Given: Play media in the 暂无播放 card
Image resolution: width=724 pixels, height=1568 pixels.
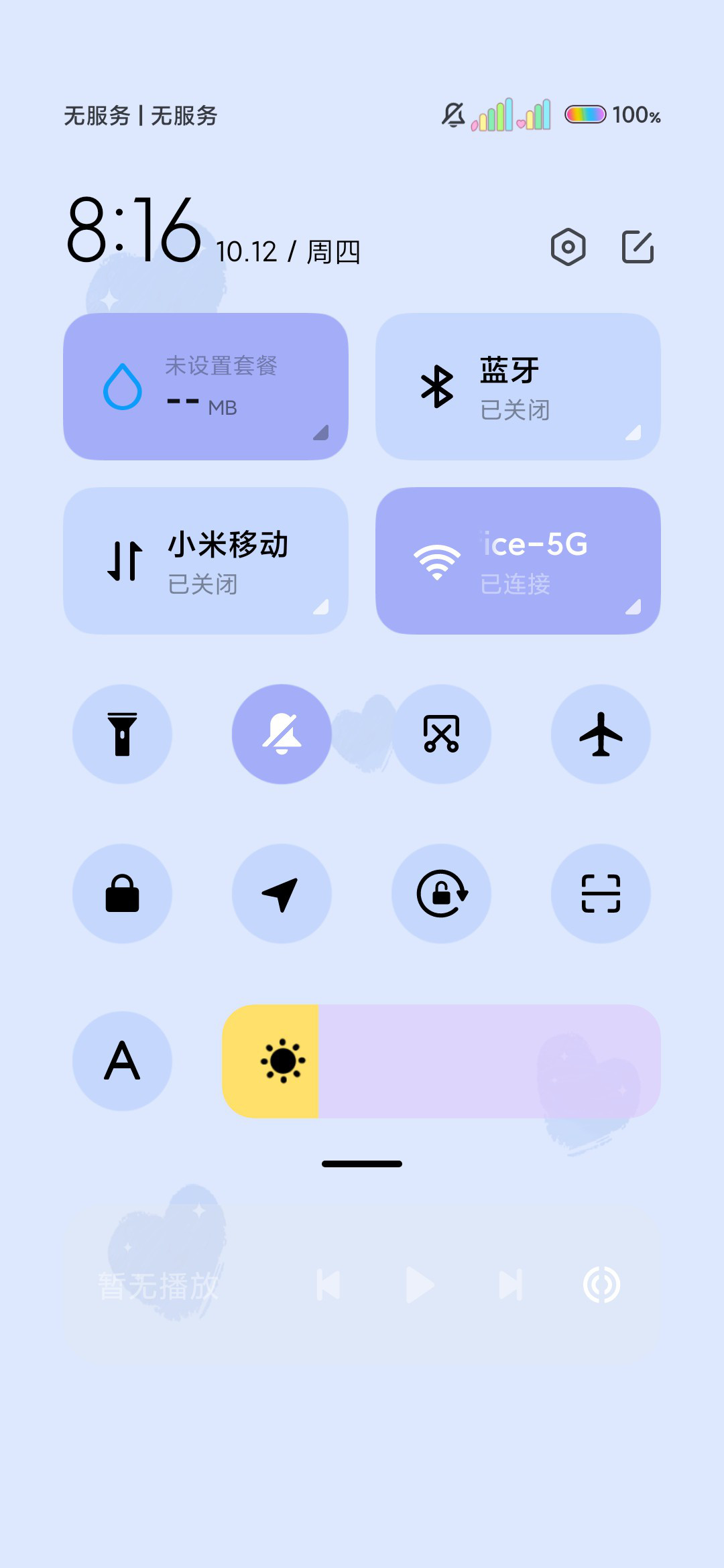Looking at the screenshot, I should tap(420, 1285).
